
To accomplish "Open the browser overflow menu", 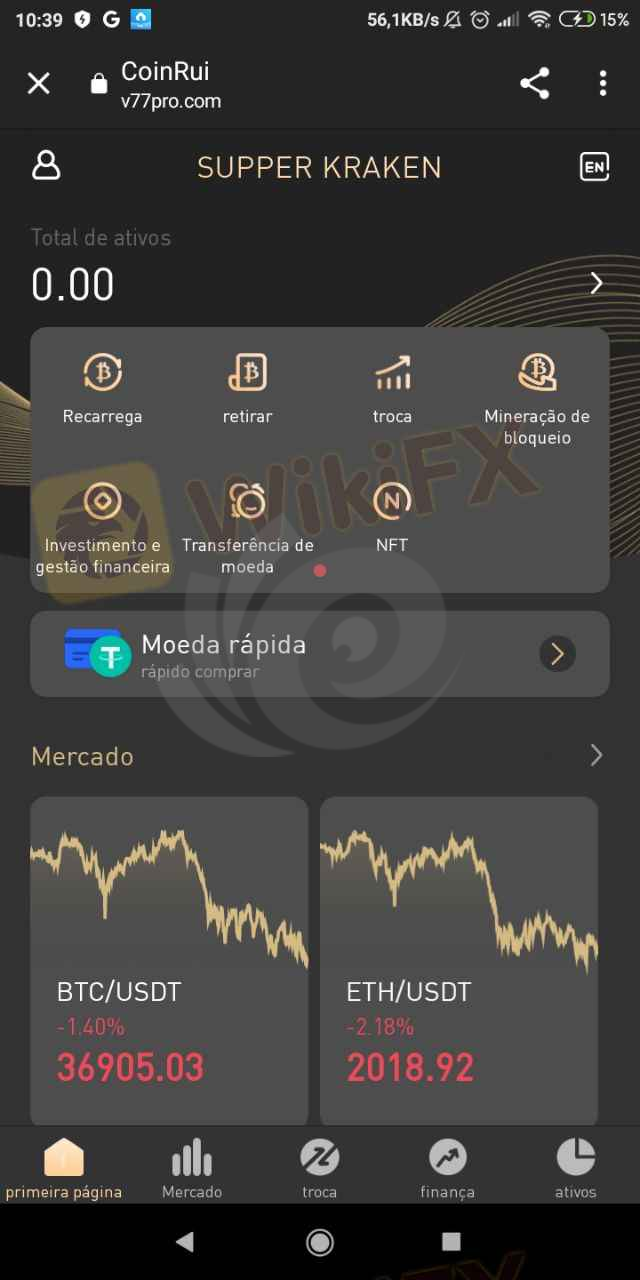I will click(603, 84).
